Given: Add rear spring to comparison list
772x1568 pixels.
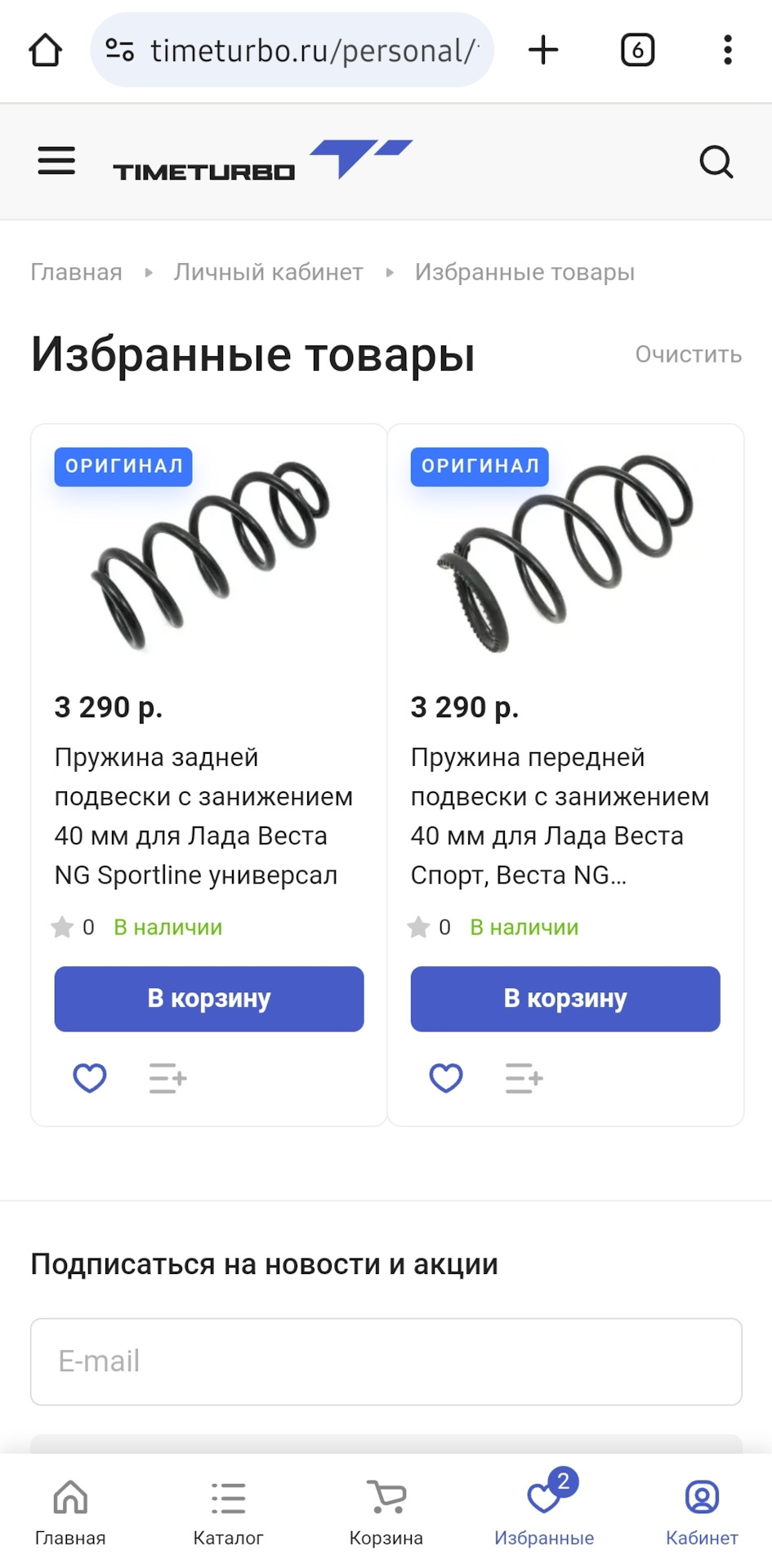Looking at the screenshot, I should (x=167, y=1078).
